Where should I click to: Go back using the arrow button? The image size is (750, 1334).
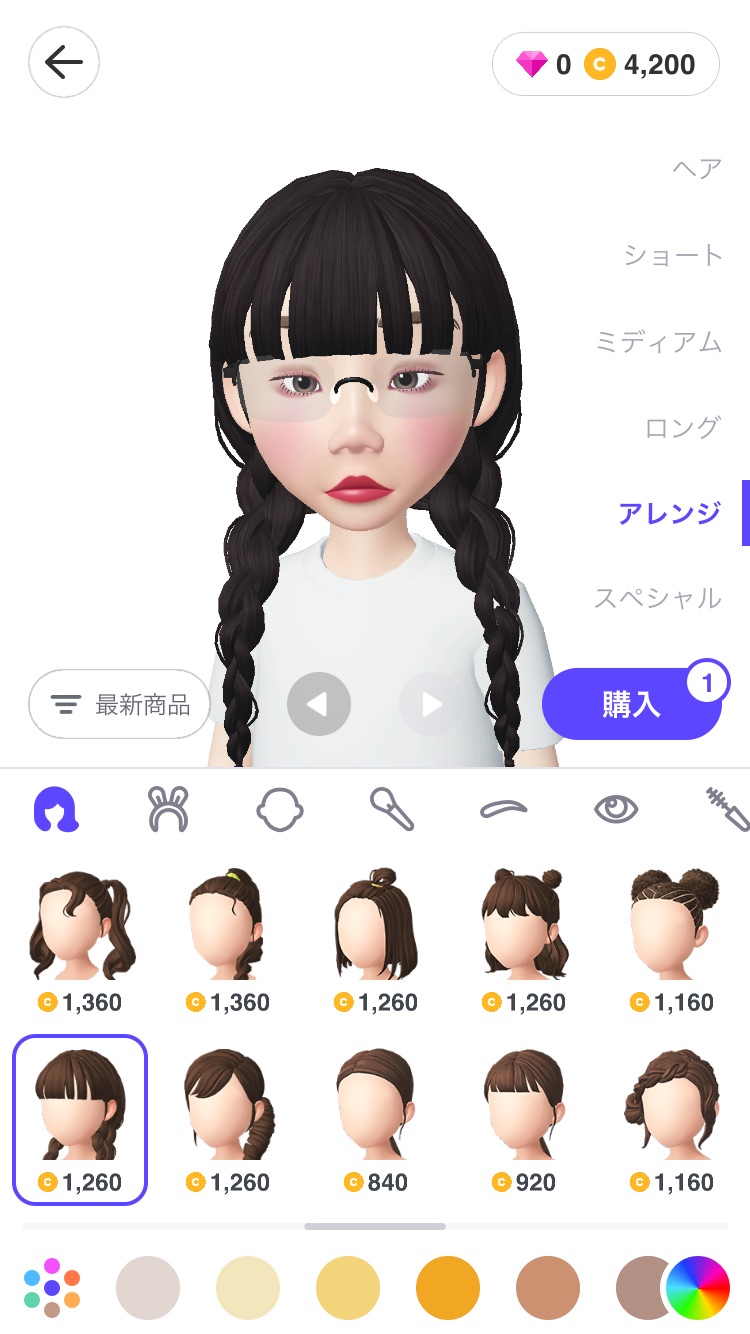click(x=64, y=63)
